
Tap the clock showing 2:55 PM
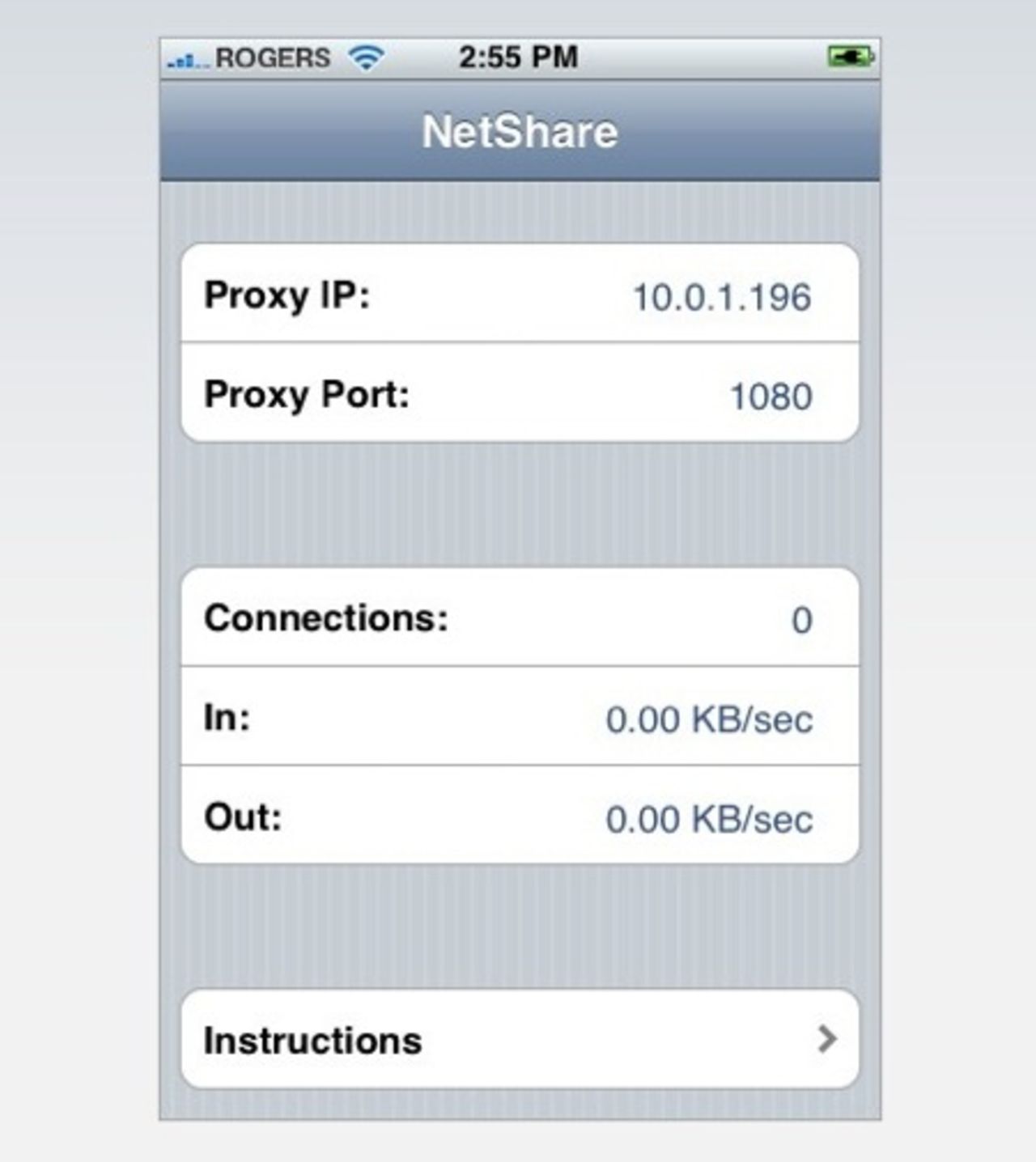517,55
